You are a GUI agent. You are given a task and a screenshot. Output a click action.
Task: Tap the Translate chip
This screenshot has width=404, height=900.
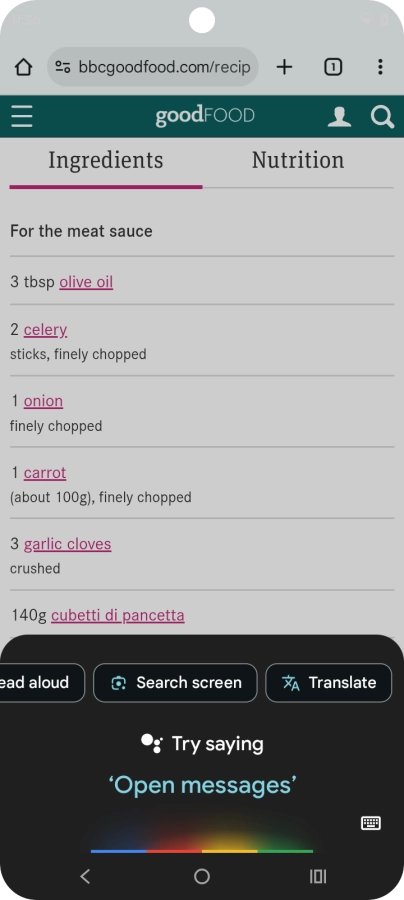pyautogui.click(x=329, y=682)
